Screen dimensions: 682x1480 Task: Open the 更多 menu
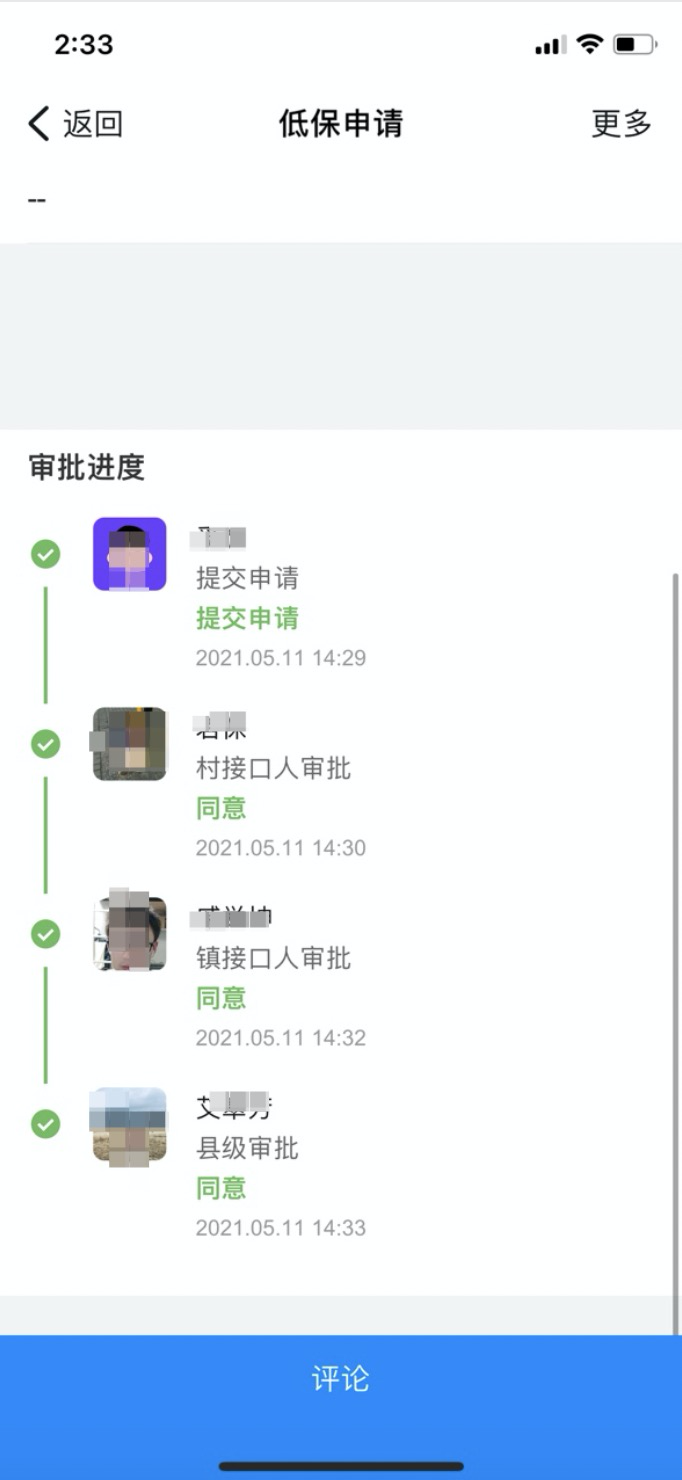coord(621,124)
